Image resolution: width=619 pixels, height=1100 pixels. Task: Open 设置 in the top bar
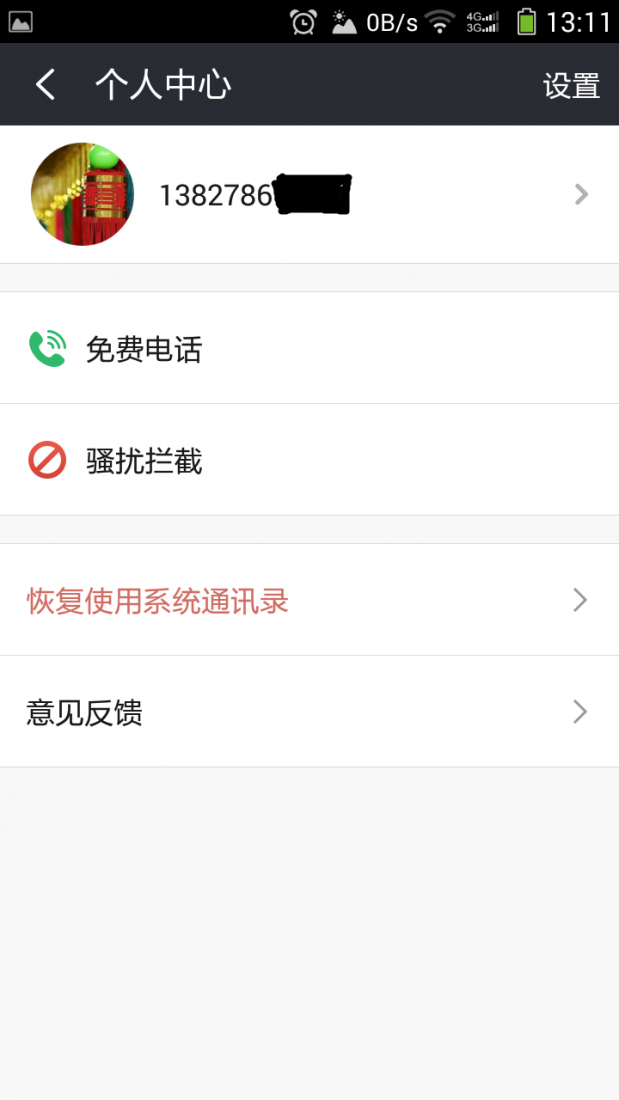(x=571, y=86)
